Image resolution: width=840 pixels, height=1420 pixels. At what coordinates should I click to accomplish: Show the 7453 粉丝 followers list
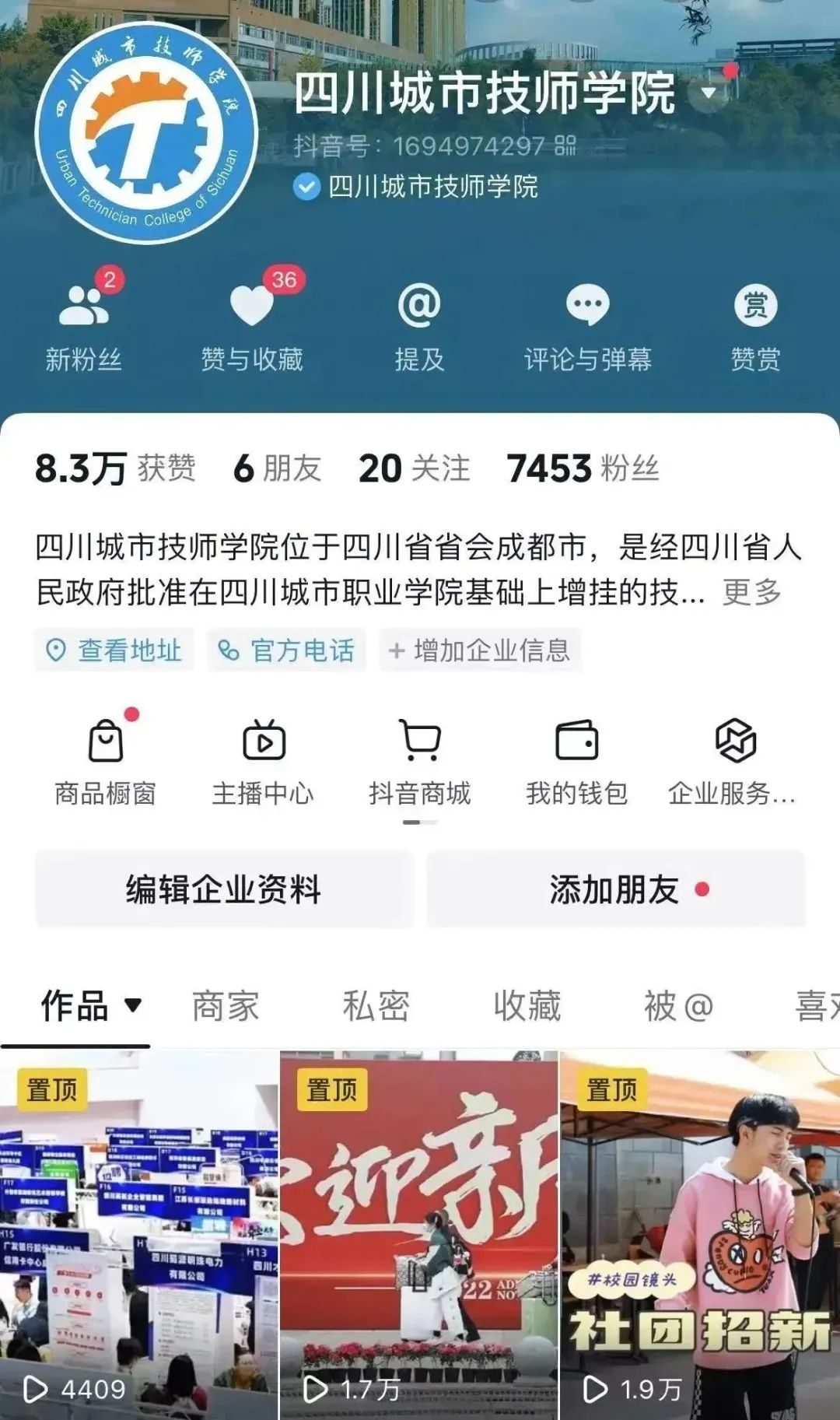583,469
